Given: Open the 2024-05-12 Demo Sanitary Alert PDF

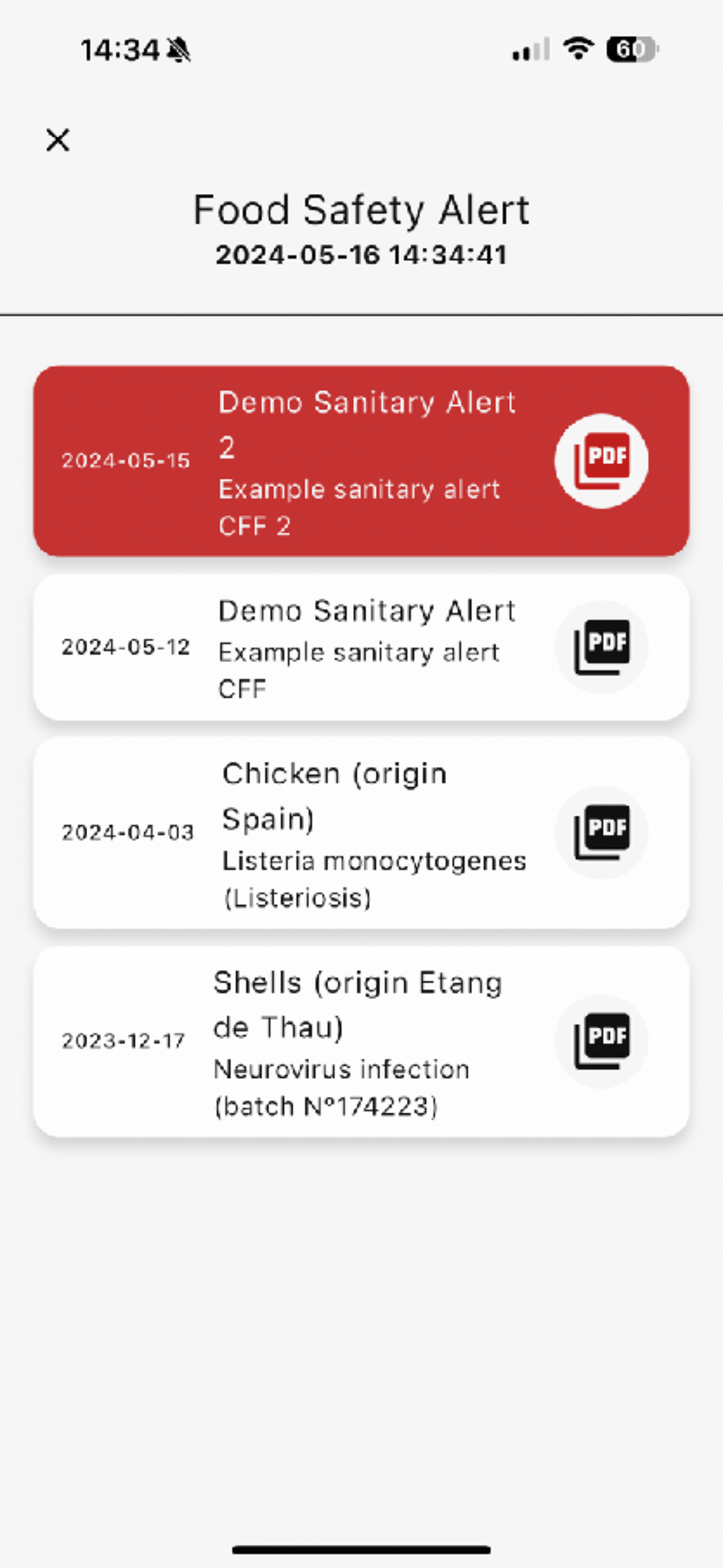Looking at the screenshot, I should point(601,647).
